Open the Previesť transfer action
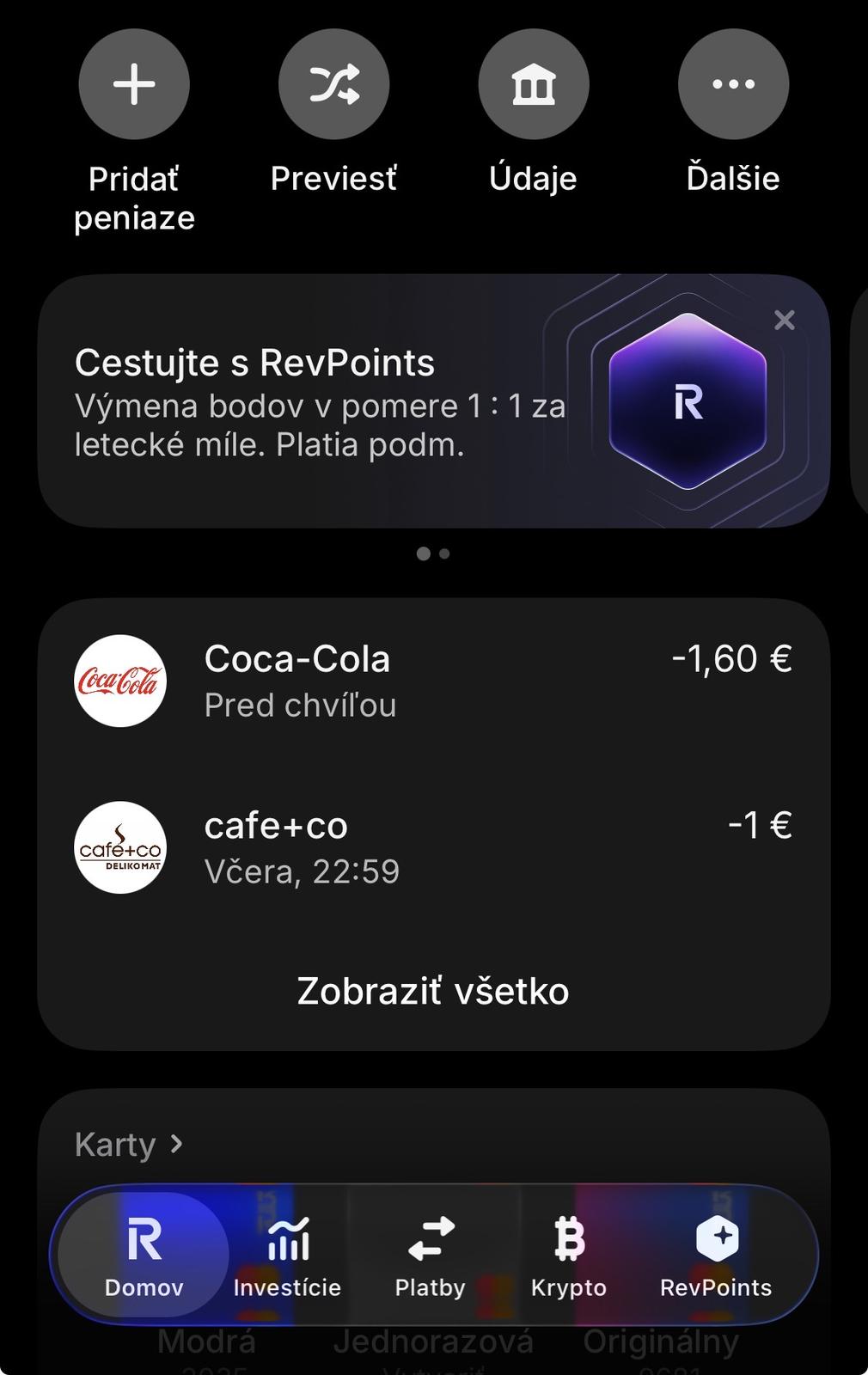This screenshot has height=1375, width=868. tap(333, 84)
